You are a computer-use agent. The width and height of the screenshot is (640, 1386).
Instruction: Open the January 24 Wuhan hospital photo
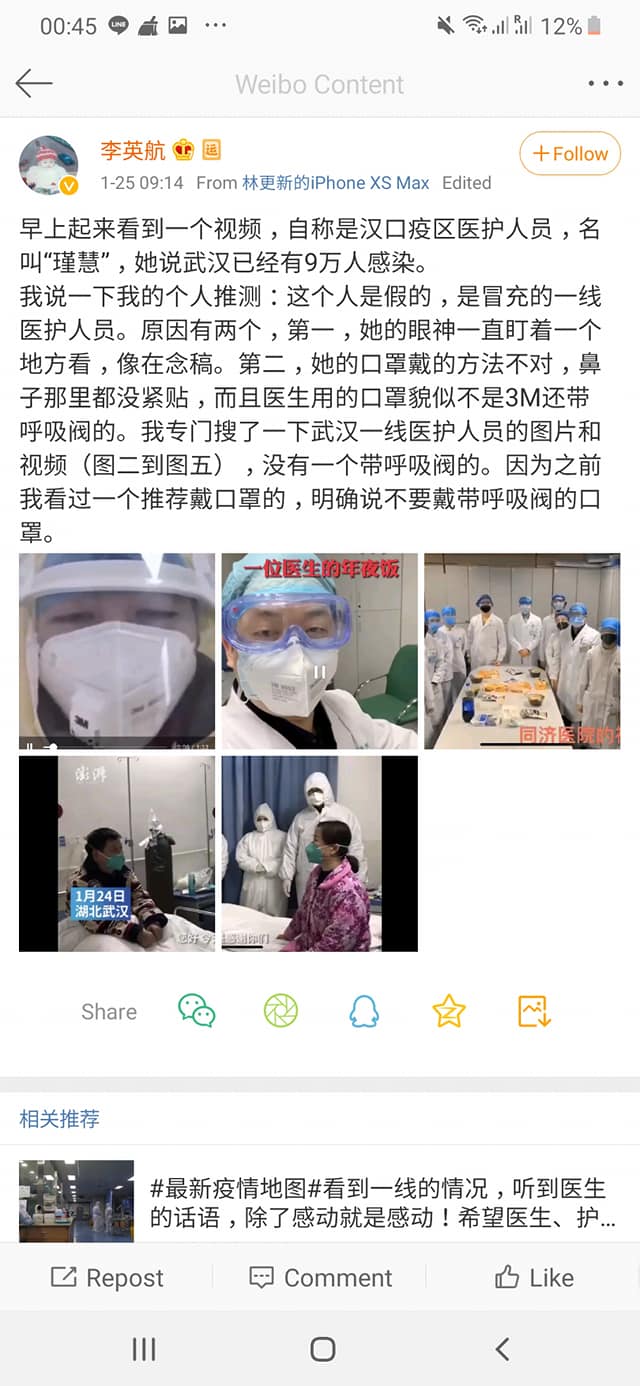click(x=117, y=853)
